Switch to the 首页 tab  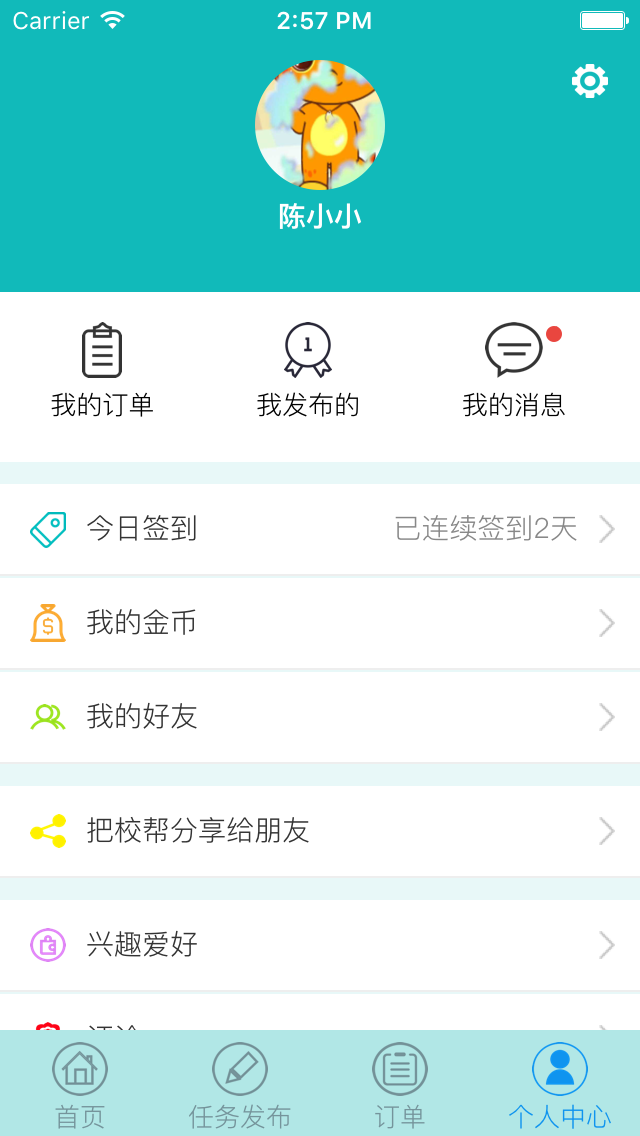coord(80,1084)
